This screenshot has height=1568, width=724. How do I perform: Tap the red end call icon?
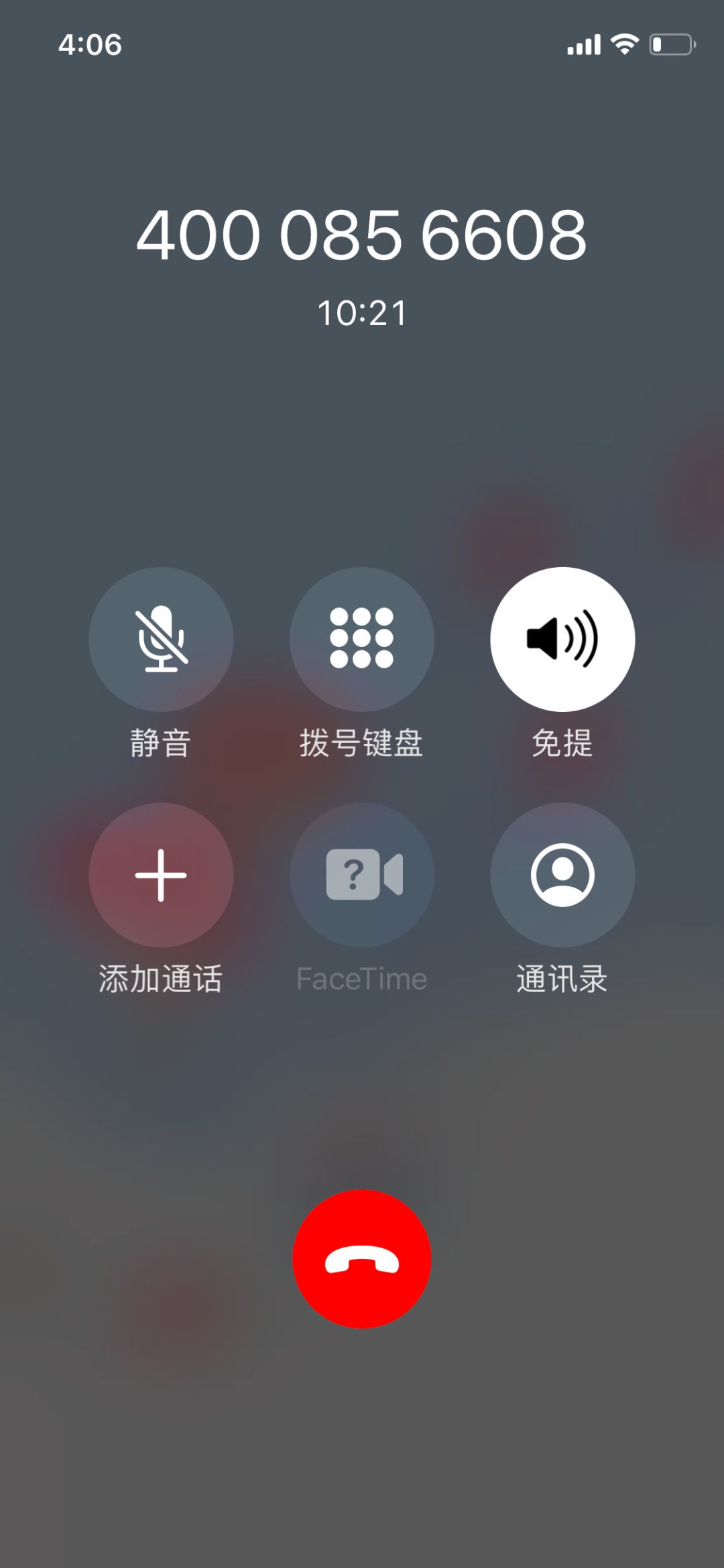(361, 1259)
